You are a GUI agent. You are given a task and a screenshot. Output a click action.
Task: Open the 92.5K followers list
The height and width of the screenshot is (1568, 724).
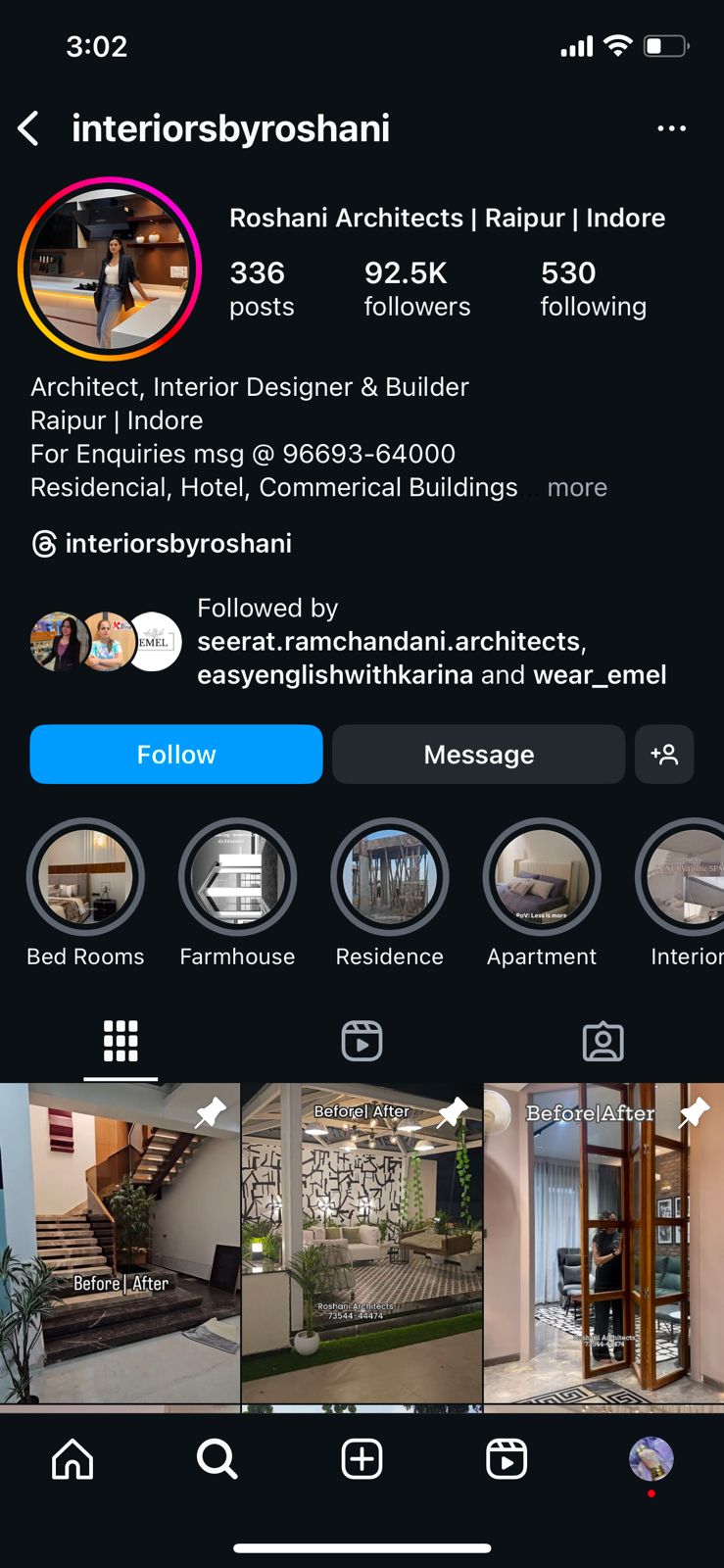click(x=416, y=288)
